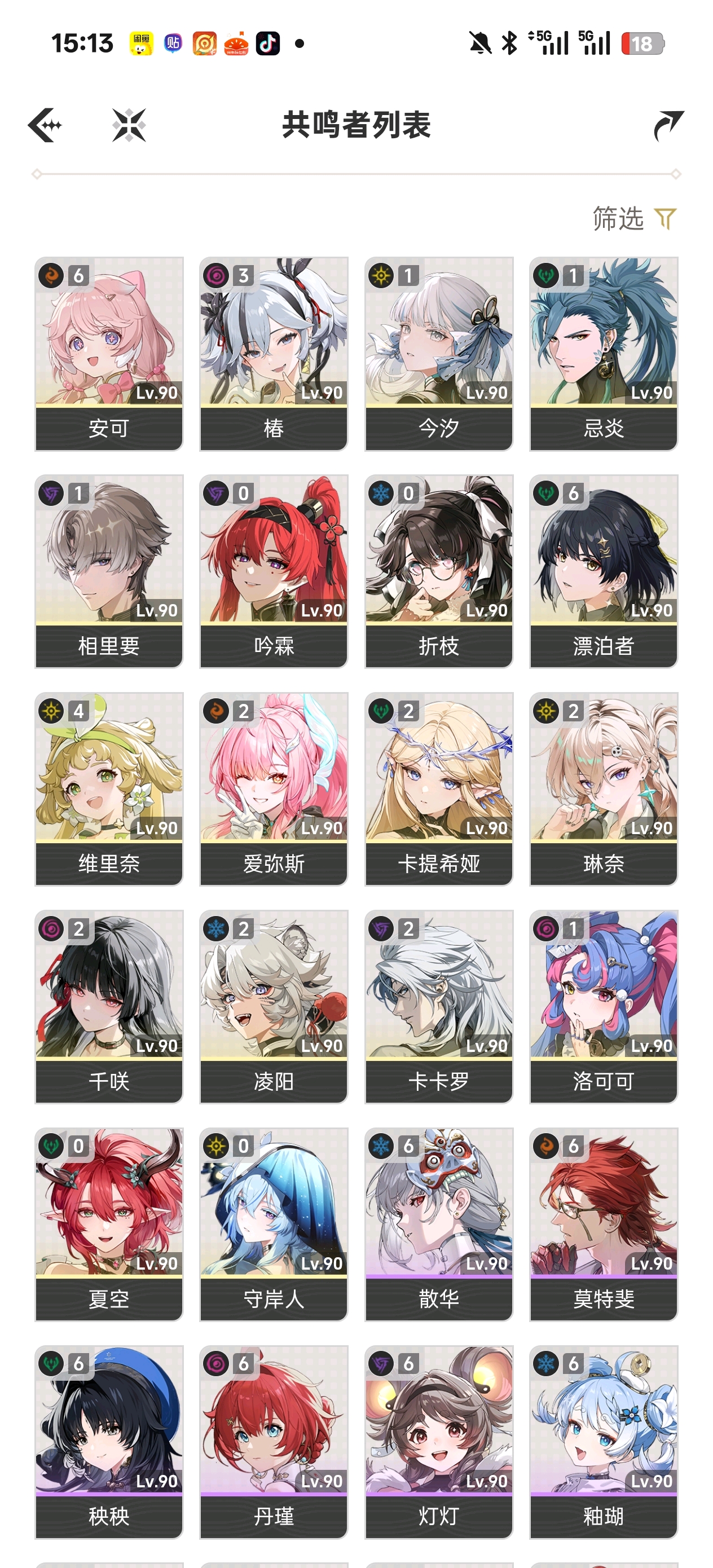
Task: Select the 椿 character card
Action: [274, 354]
